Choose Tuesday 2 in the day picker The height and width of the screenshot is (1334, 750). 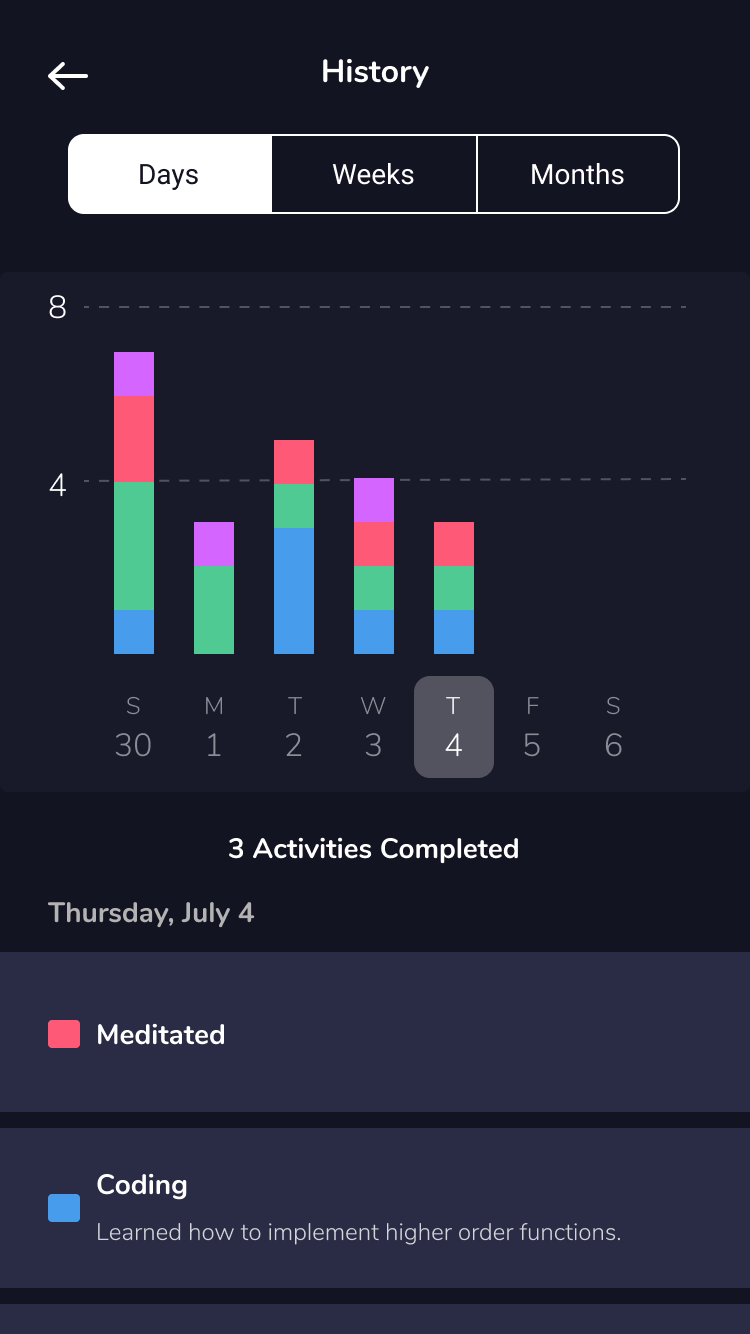click(294, 727)
